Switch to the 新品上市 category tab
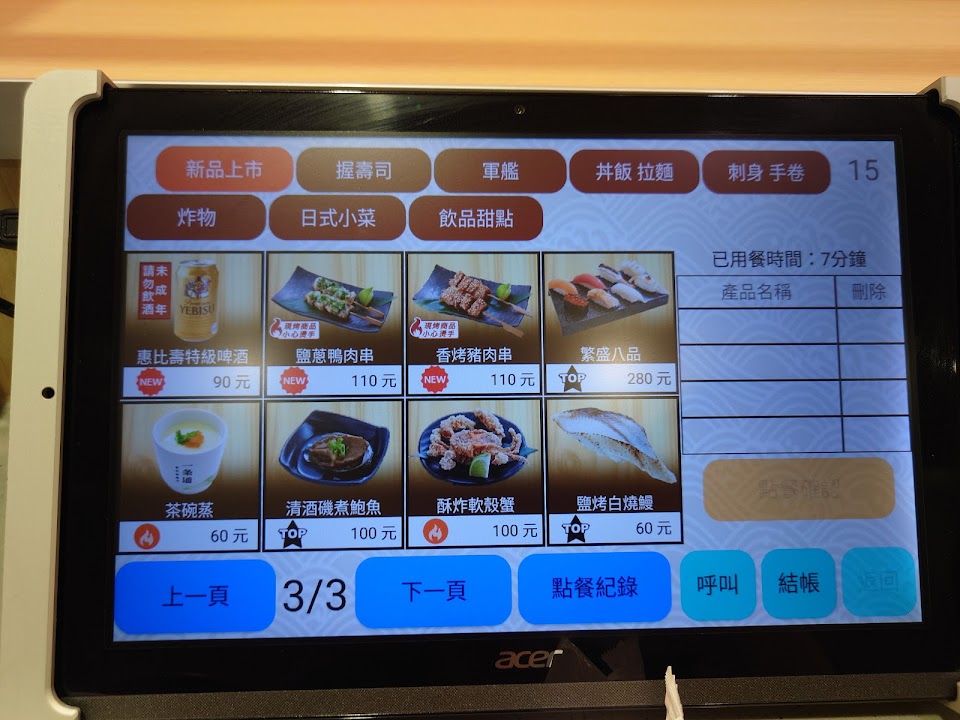Screen dimensions: 960x720 pyautogui.click(x=224, y=170)
